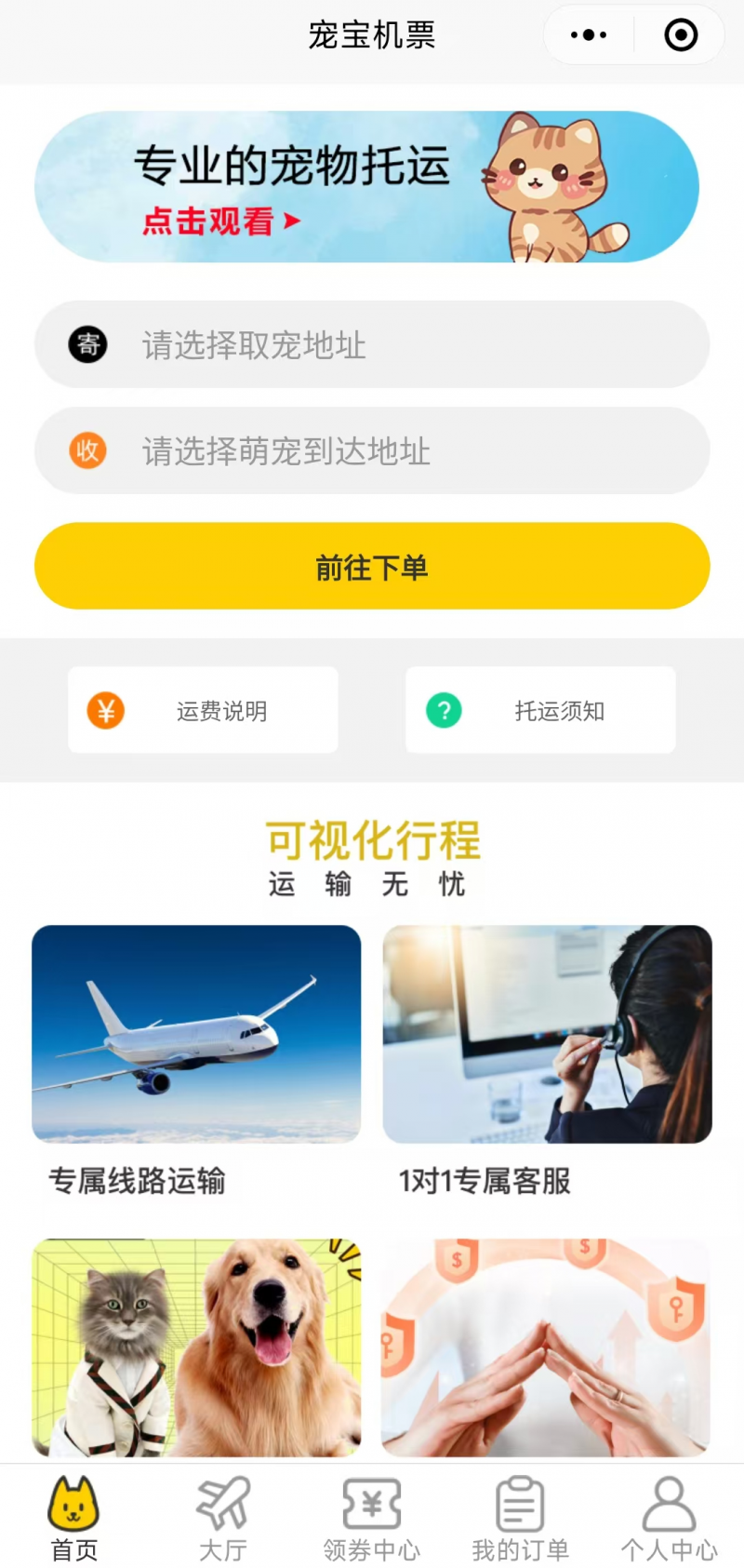Open the 我的订单 tab
This screenshot has width=744, height=1568.
coord(520,1519)
